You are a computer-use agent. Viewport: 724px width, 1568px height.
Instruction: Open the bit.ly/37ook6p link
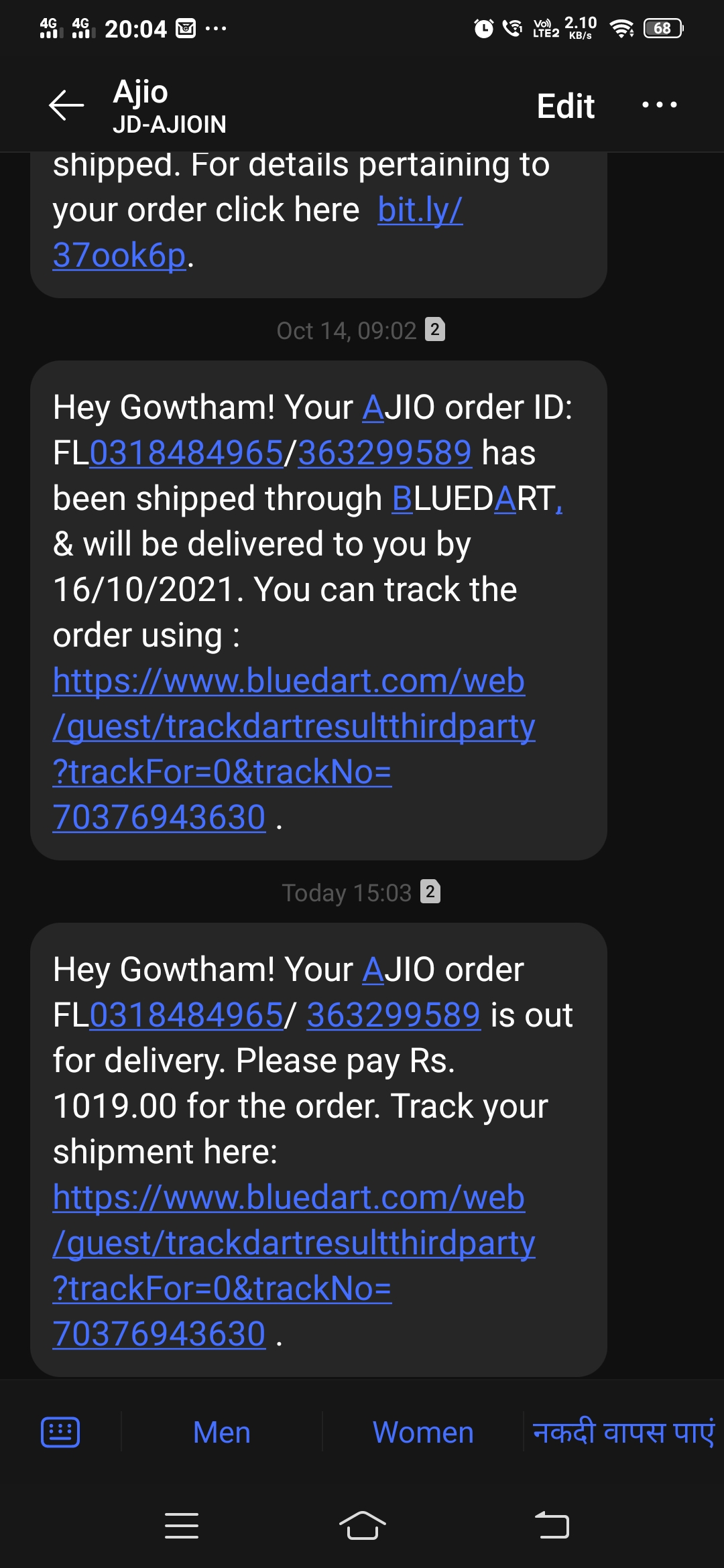coord(419,210)
